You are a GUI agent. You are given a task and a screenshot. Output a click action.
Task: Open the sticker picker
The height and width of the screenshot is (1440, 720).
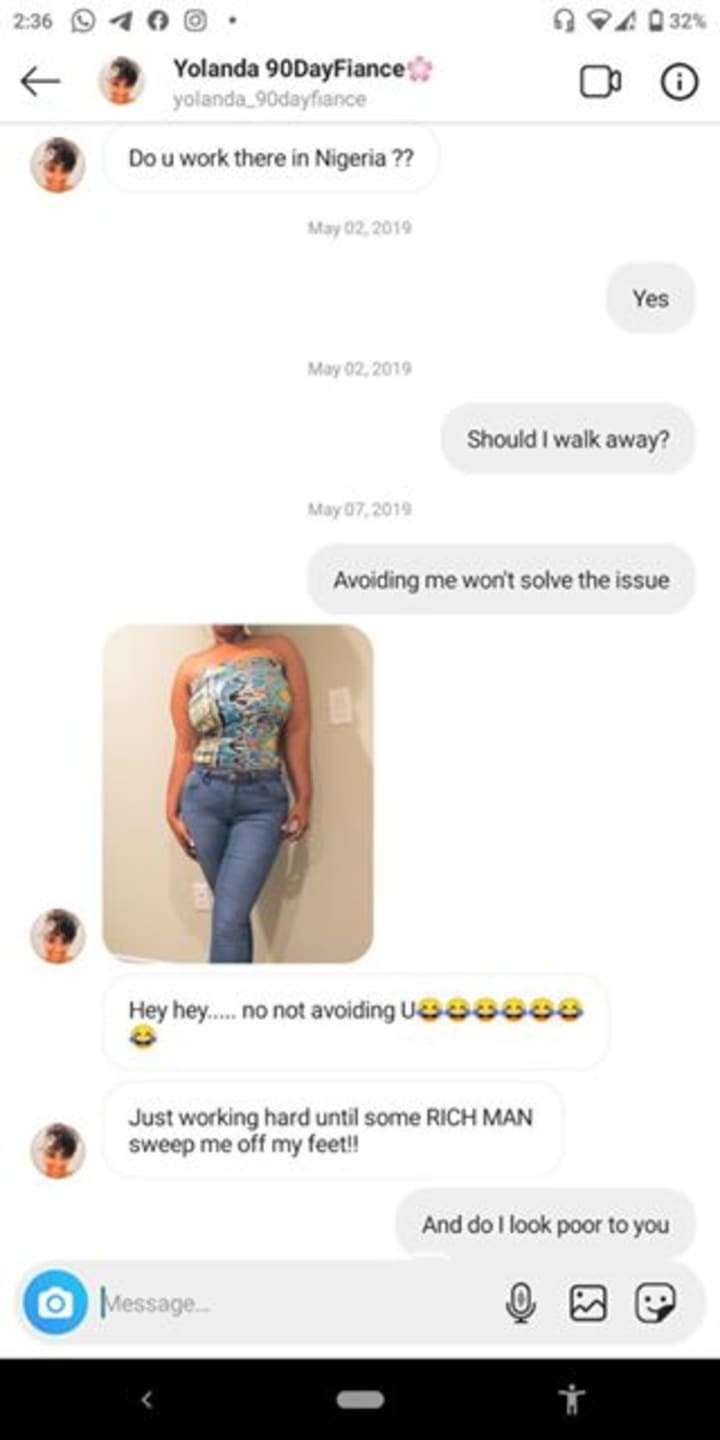pos(656,1303)
